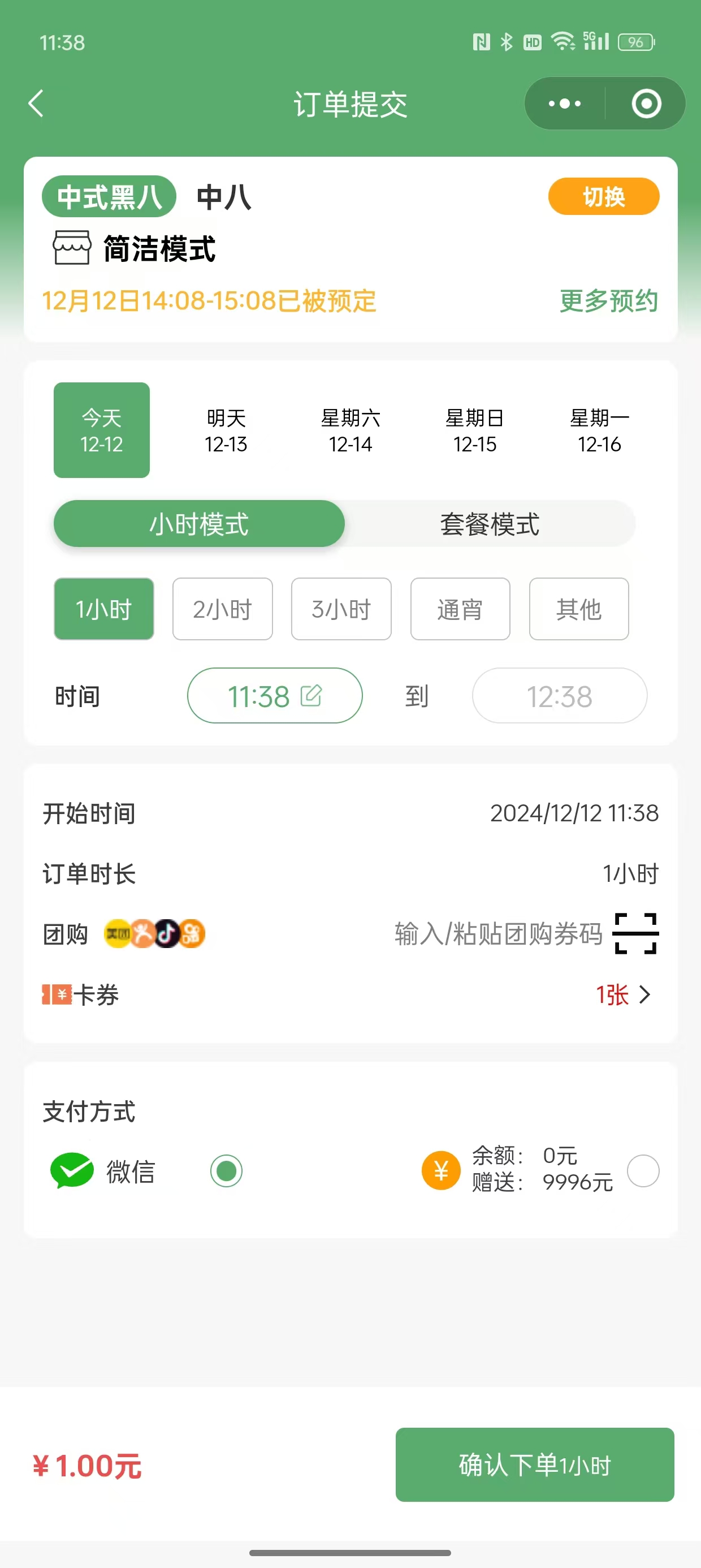Image resolution: width=701 pixels, height=1568 pixels.
Task: Select the 明天 12-13 date
Action: (x=226, y=430)
